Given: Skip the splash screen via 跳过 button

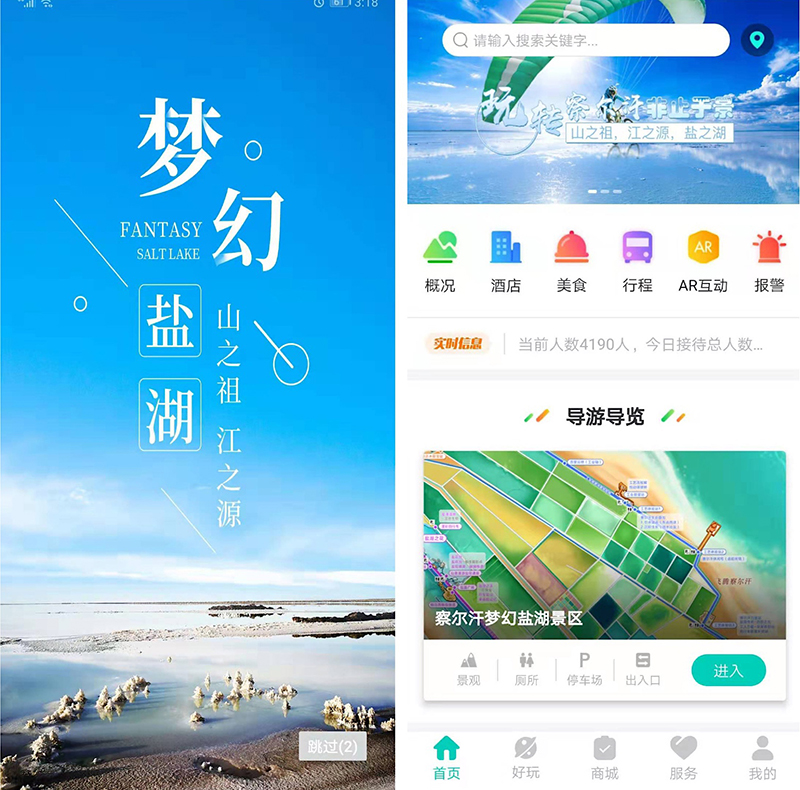Looking at the screenshot, I should coord(332,746).
